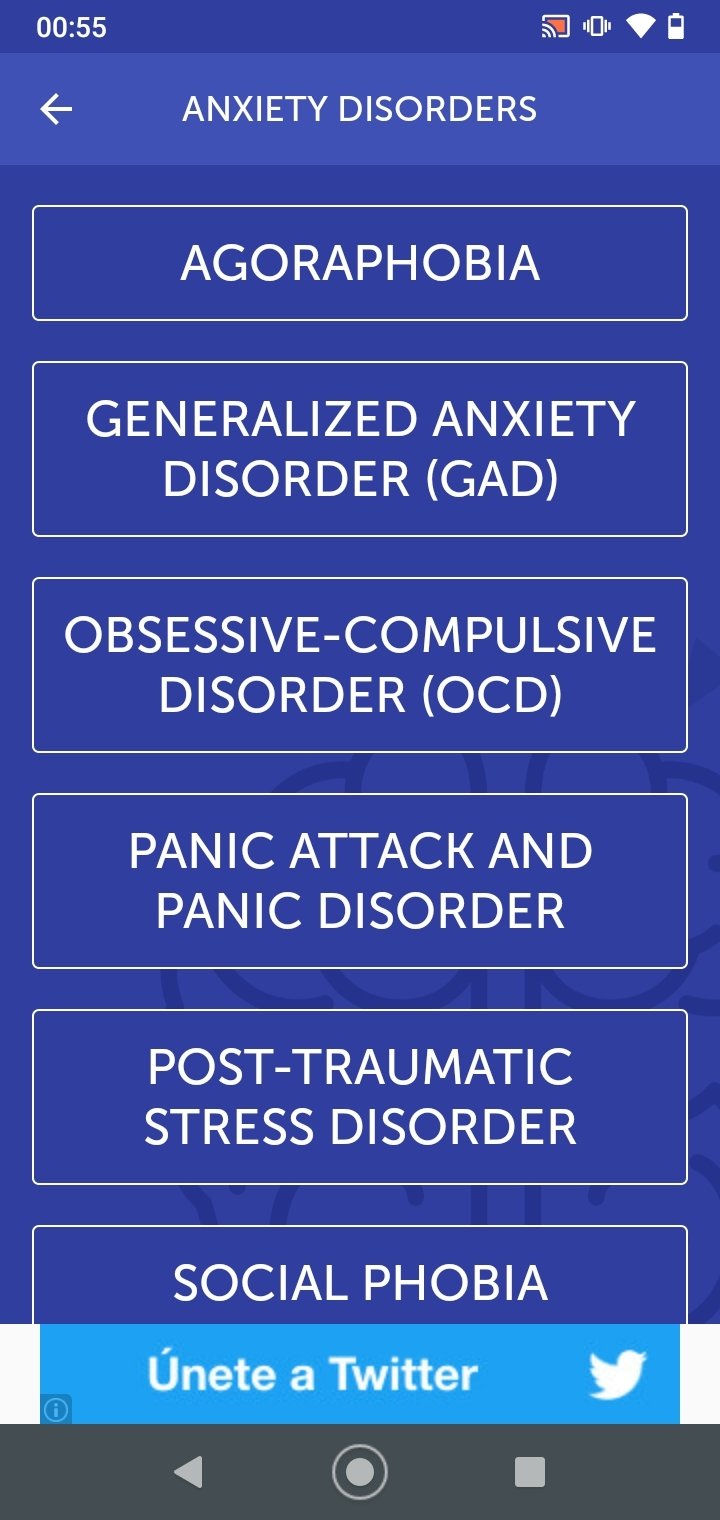
Task: Open the Agoraphobia topic
Action: (x=360, y=263)
